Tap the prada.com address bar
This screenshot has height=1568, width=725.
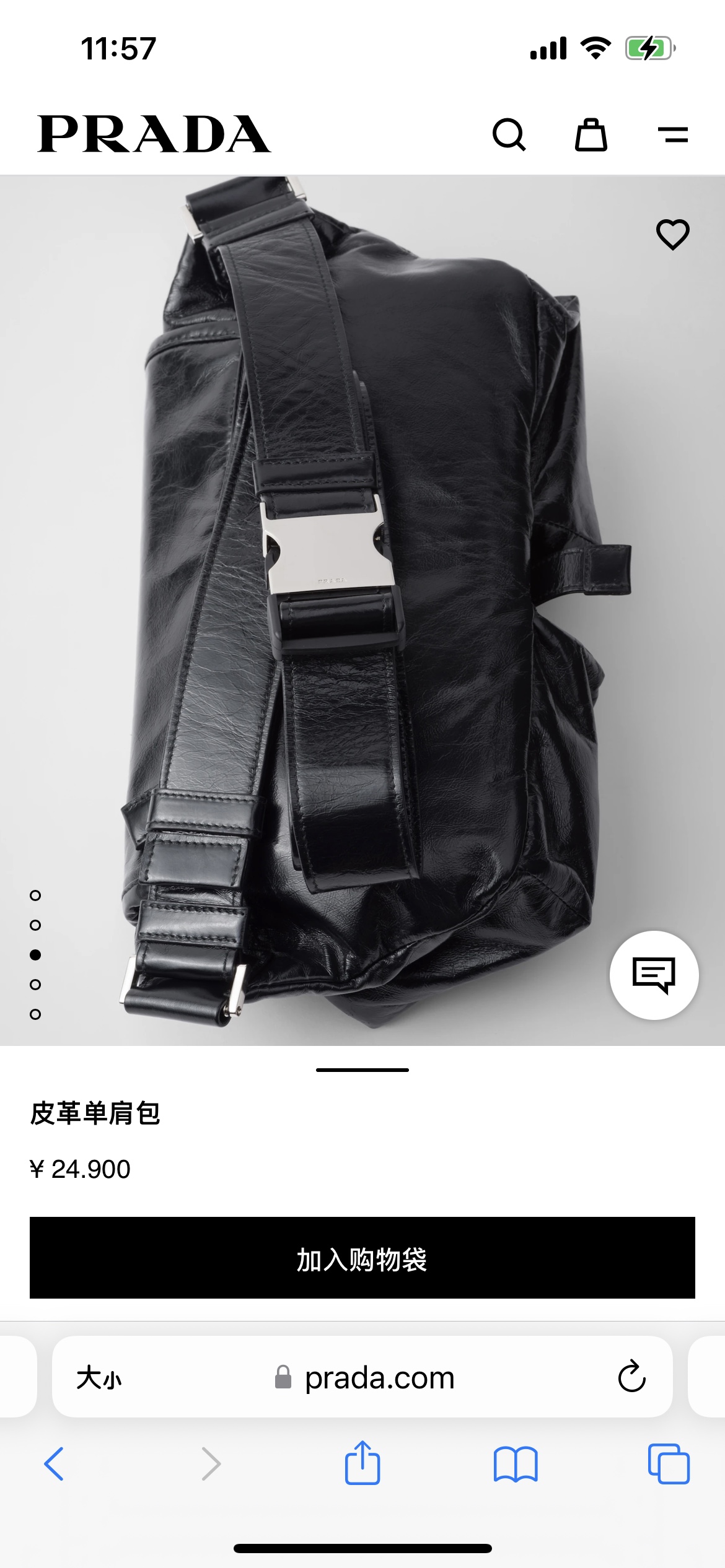(379, 1378)
